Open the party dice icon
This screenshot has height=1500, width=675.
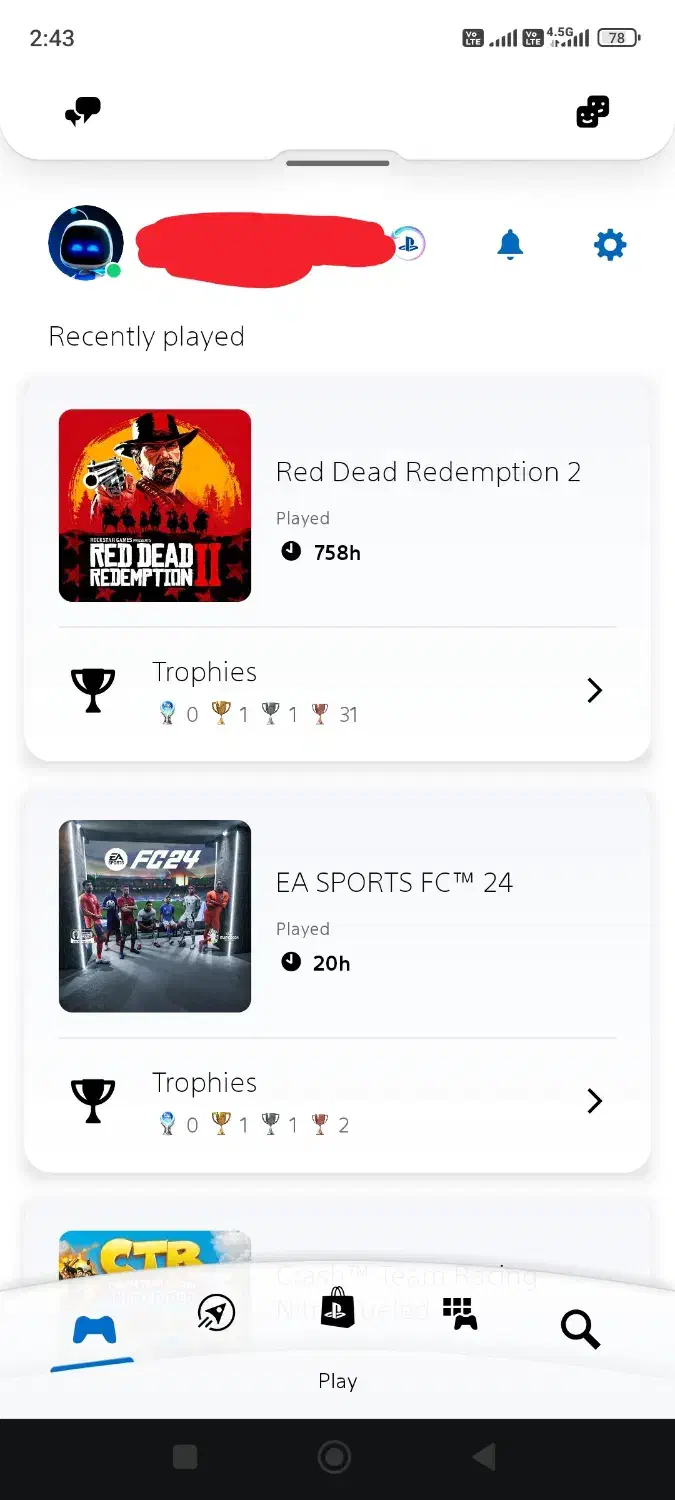click(x=592, y=112)
